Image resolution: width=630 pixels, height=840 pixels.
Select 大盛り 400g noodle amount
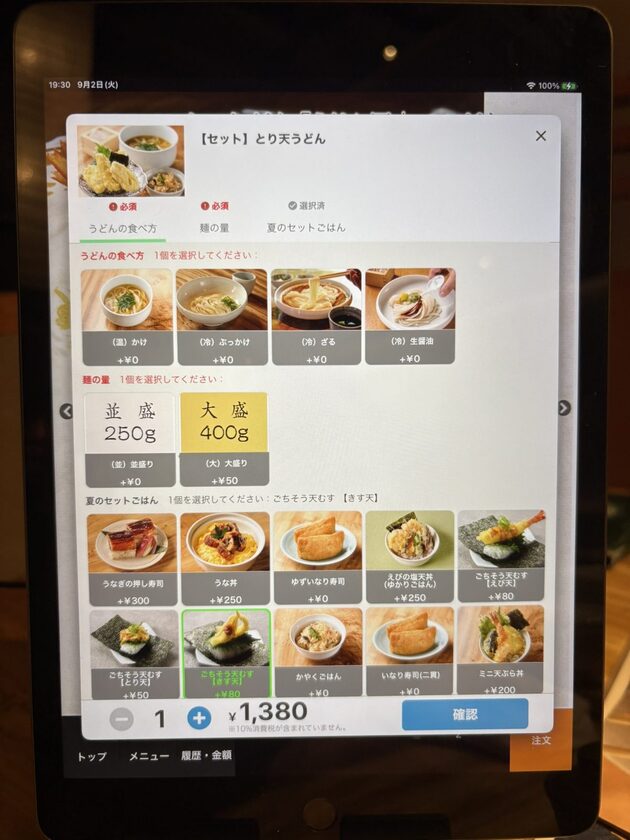pyautogui.click(x=224, y=438)
